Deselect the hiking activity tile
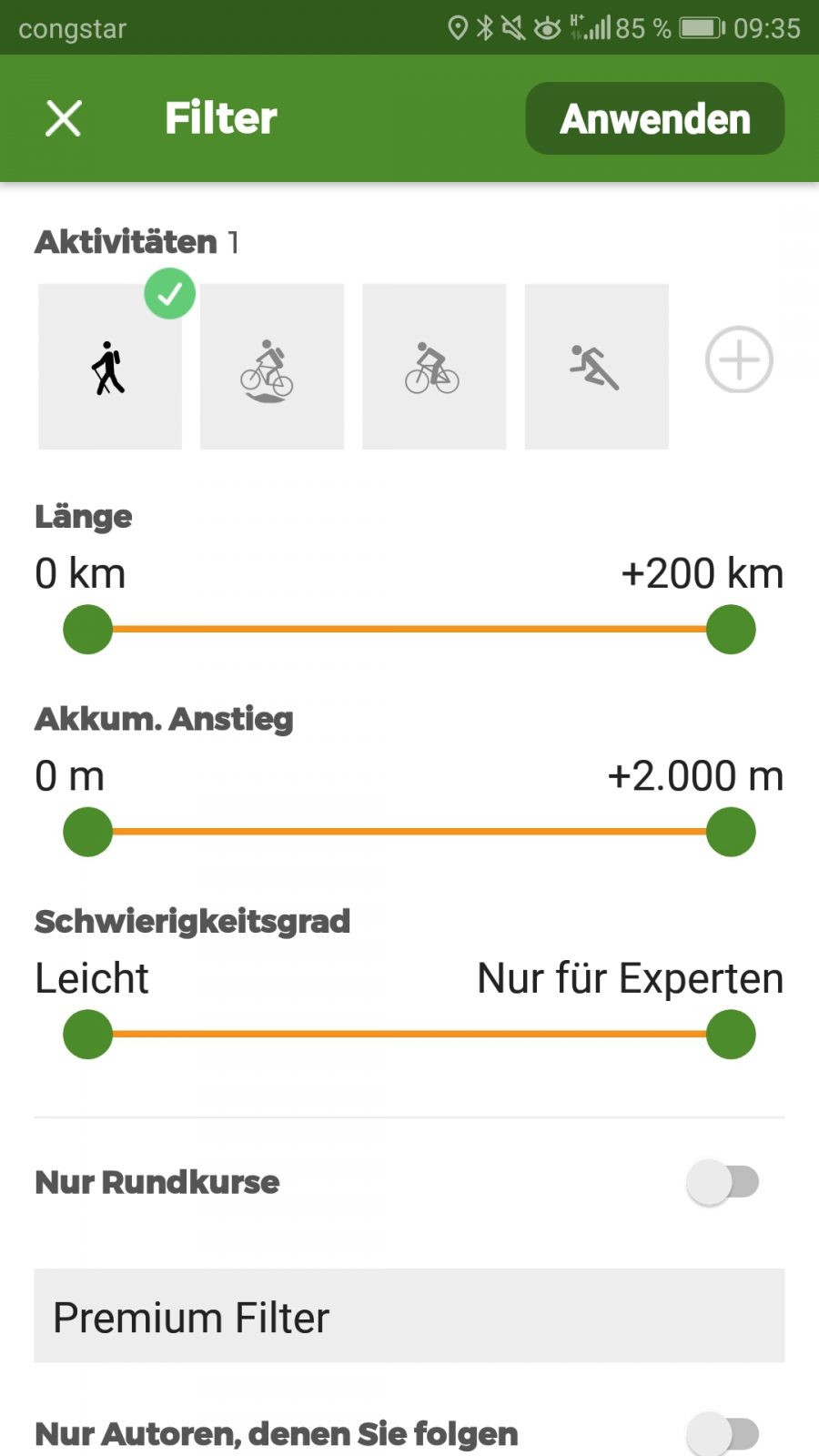Viewport: 819px width, 1456px height. [109, 367]
